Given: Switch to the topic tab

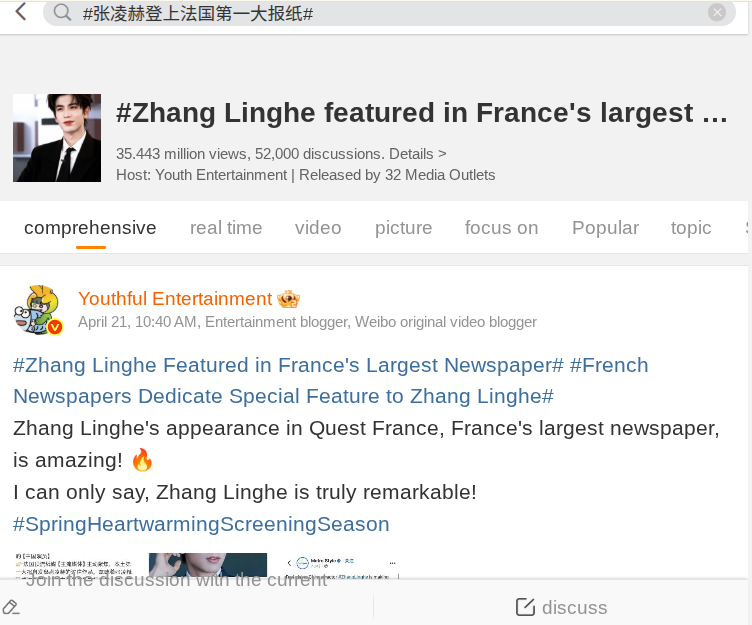Looking at the screenshot, I should (691, 228).
